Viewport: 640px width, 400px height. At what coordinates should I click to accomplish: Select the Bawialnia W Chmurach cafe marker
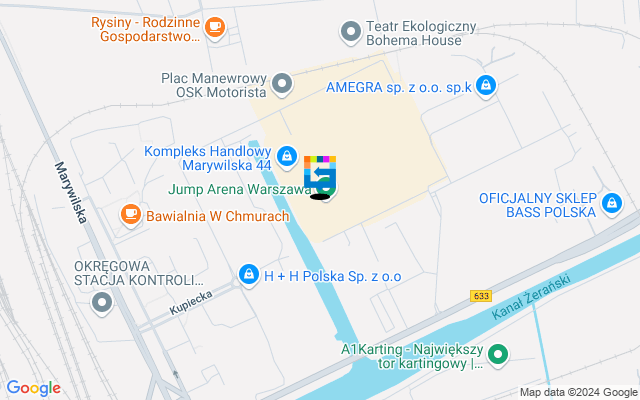coord(130,213)
